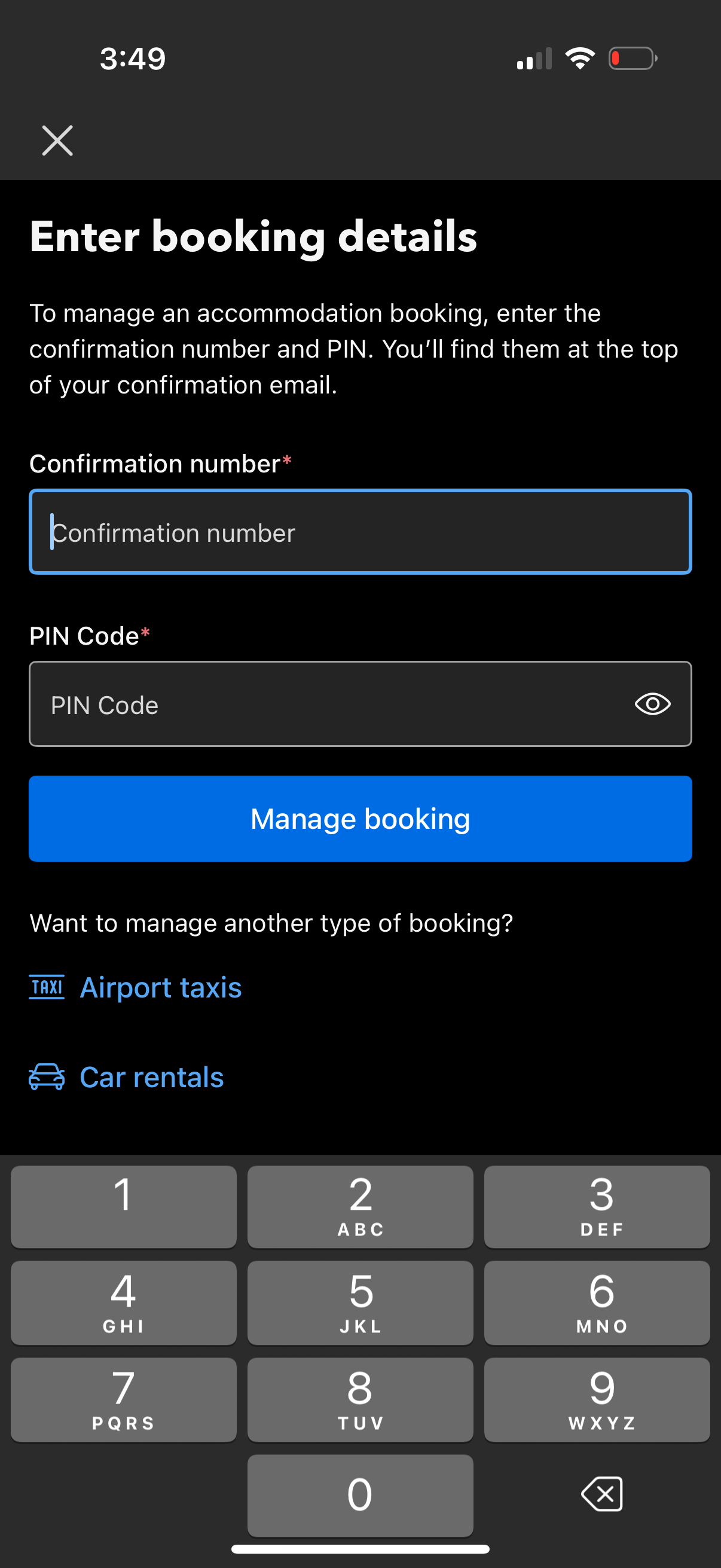Viewport: 721px width, 1568px height.
Task: Dismiss the screen with the X button
Action: (x=57, y=141)
